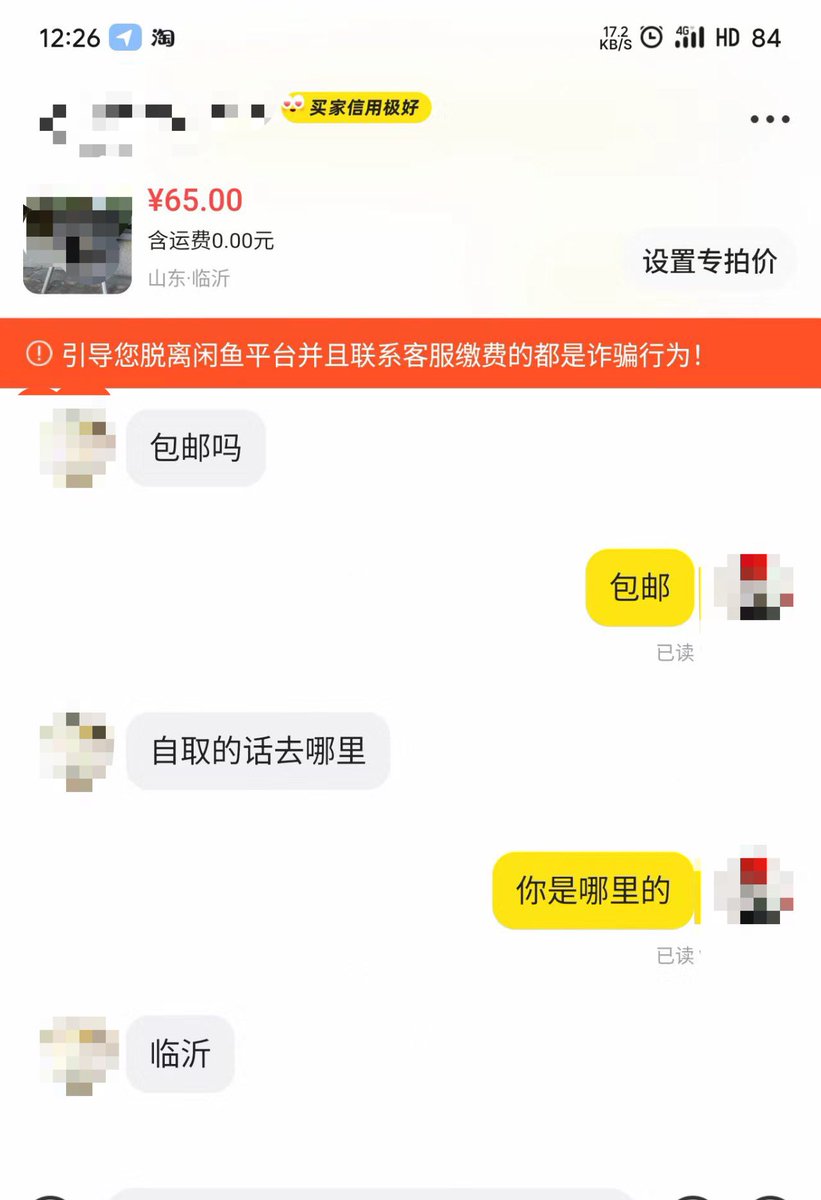821x1200 pixels.
Task: Tap your avatar beside the 包邮 reply
Action: tap(753, 590)
